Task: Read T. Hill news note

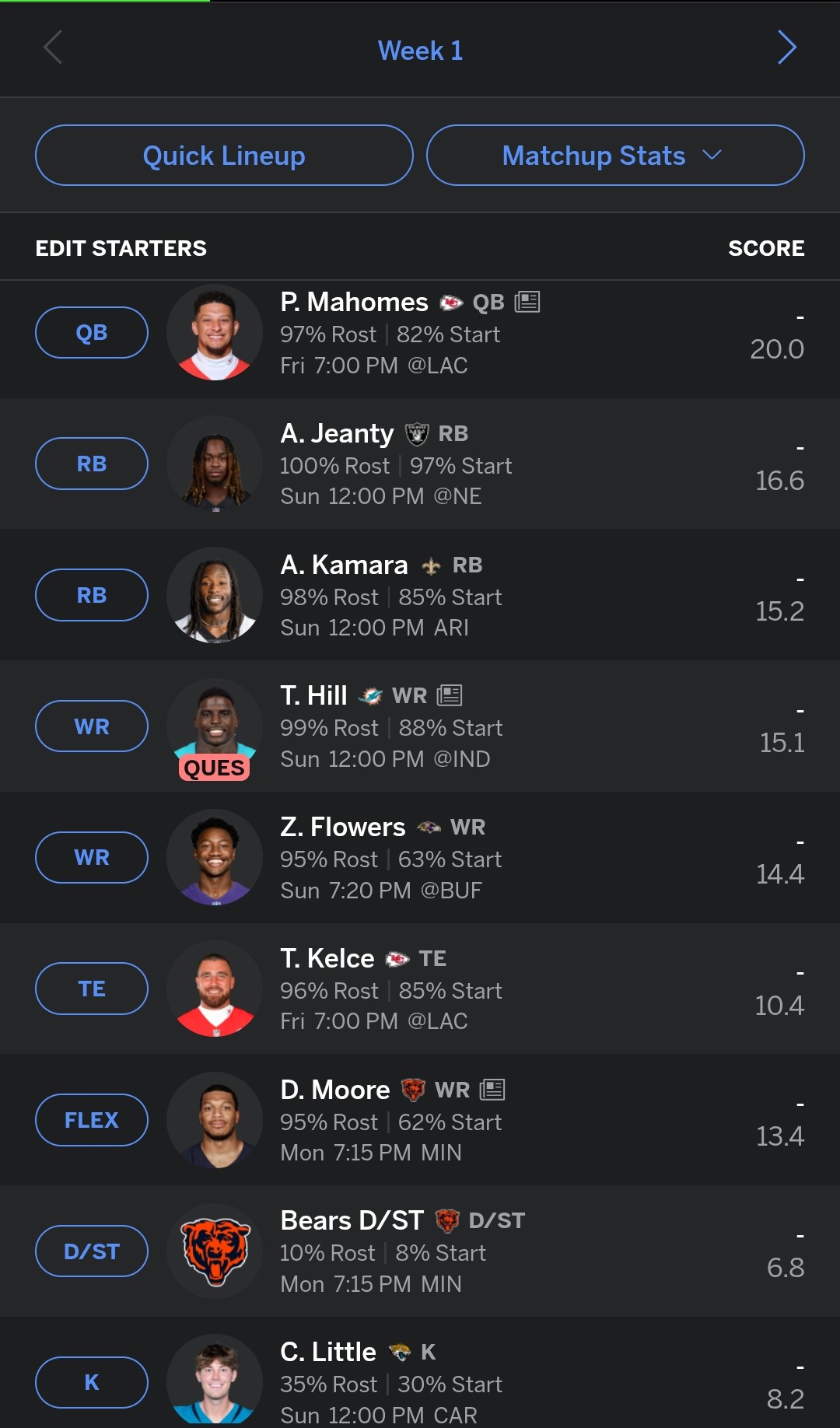Action: (450, 695)
